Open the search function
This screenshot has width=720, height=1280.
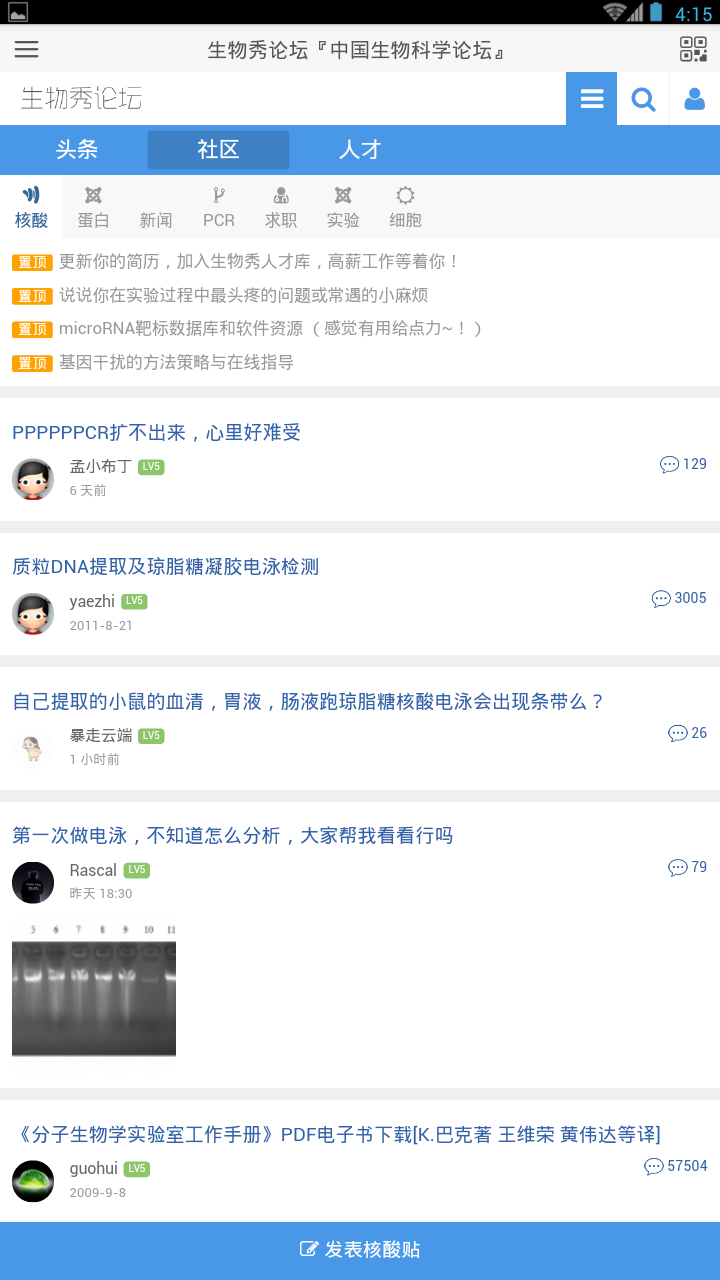pos(643,98)
